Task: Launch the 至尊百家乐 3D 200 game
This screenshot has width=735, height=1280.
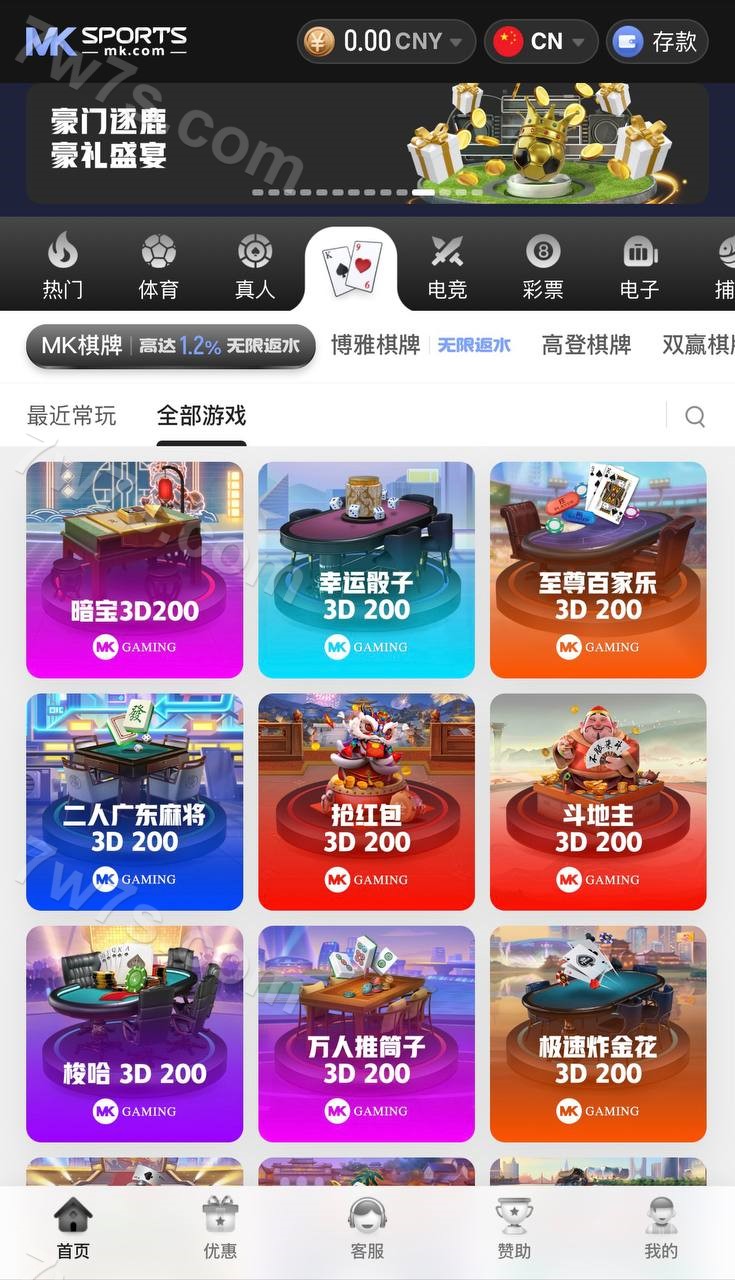Action: [x=598, y=570]
